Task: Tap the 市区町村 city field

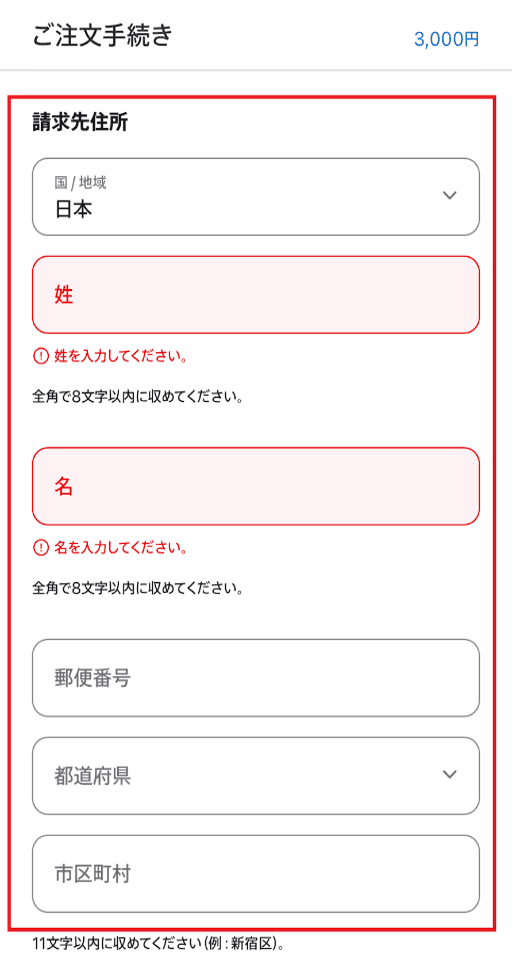Action: pos(256,874)
